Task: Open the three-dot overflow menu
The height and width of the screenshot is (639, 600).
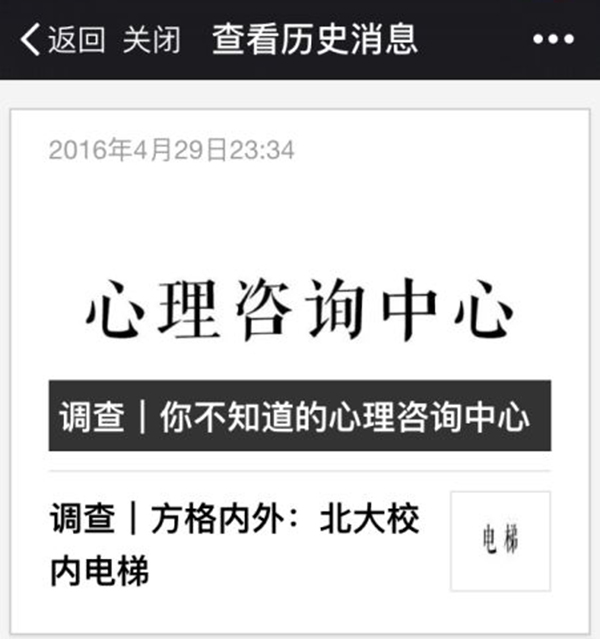Action: 553,40
